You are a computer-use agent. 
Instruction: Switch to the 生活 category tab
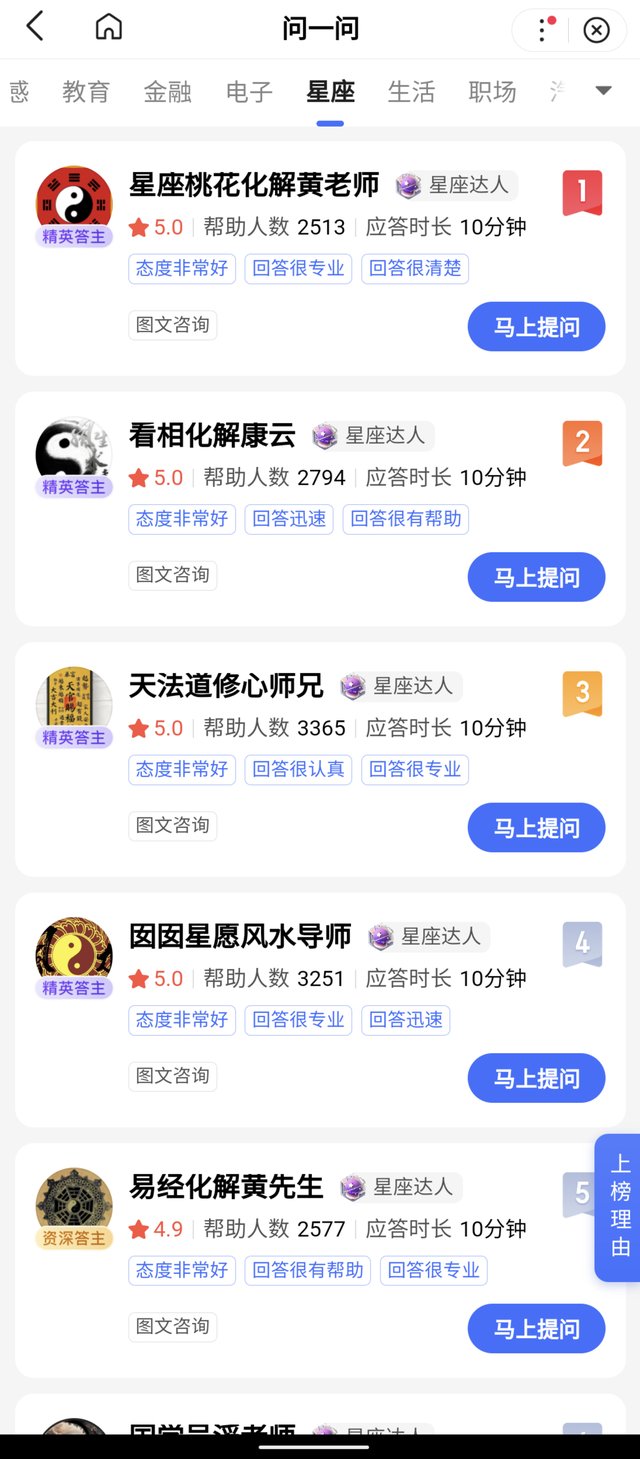pyautogui.click(x=411, y=92)
